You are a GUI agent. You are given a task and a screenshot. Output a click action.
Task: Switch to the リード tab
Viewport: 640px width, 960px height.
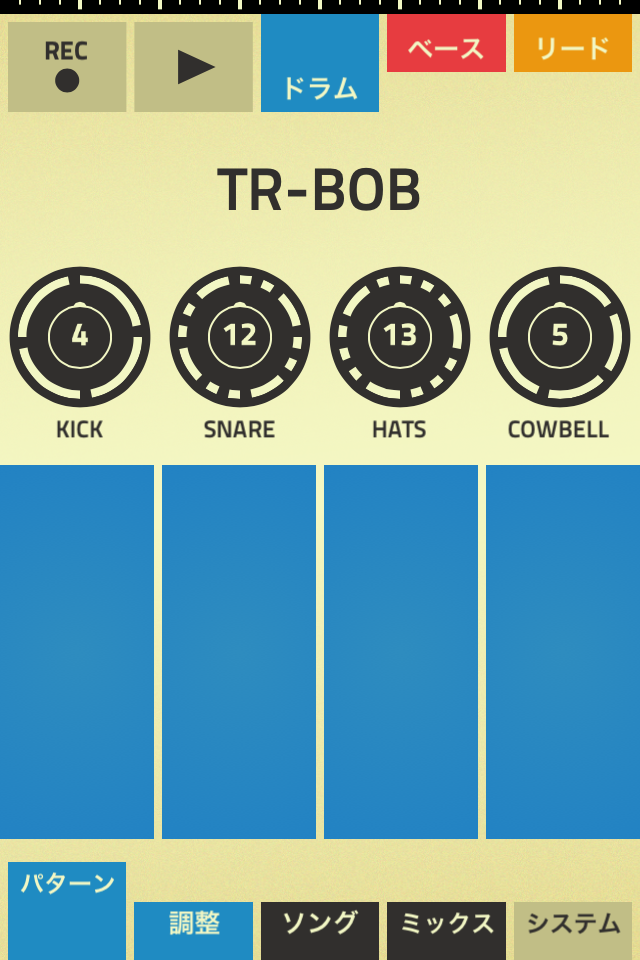click(573, 44)
